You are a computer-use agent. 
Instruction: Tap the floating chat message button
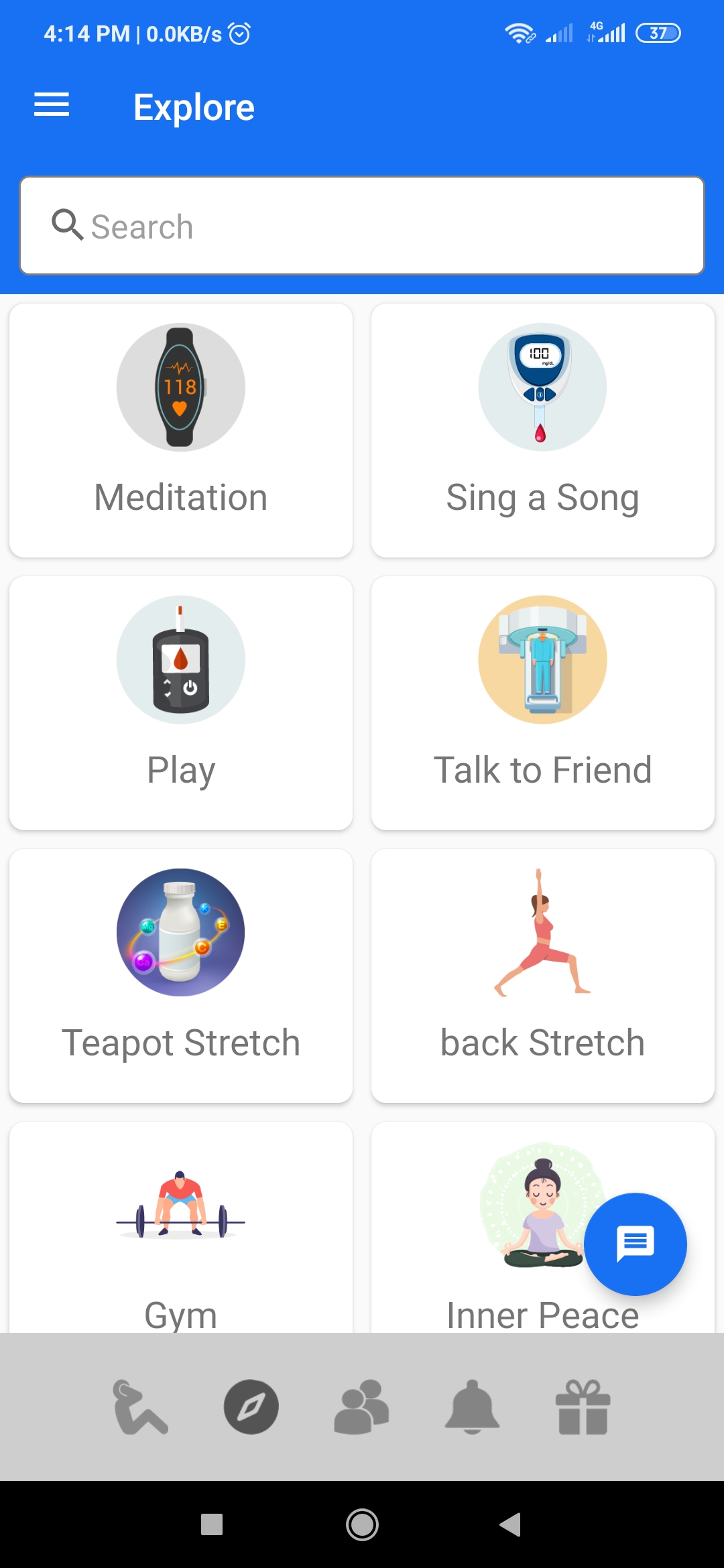point(635,1244)
